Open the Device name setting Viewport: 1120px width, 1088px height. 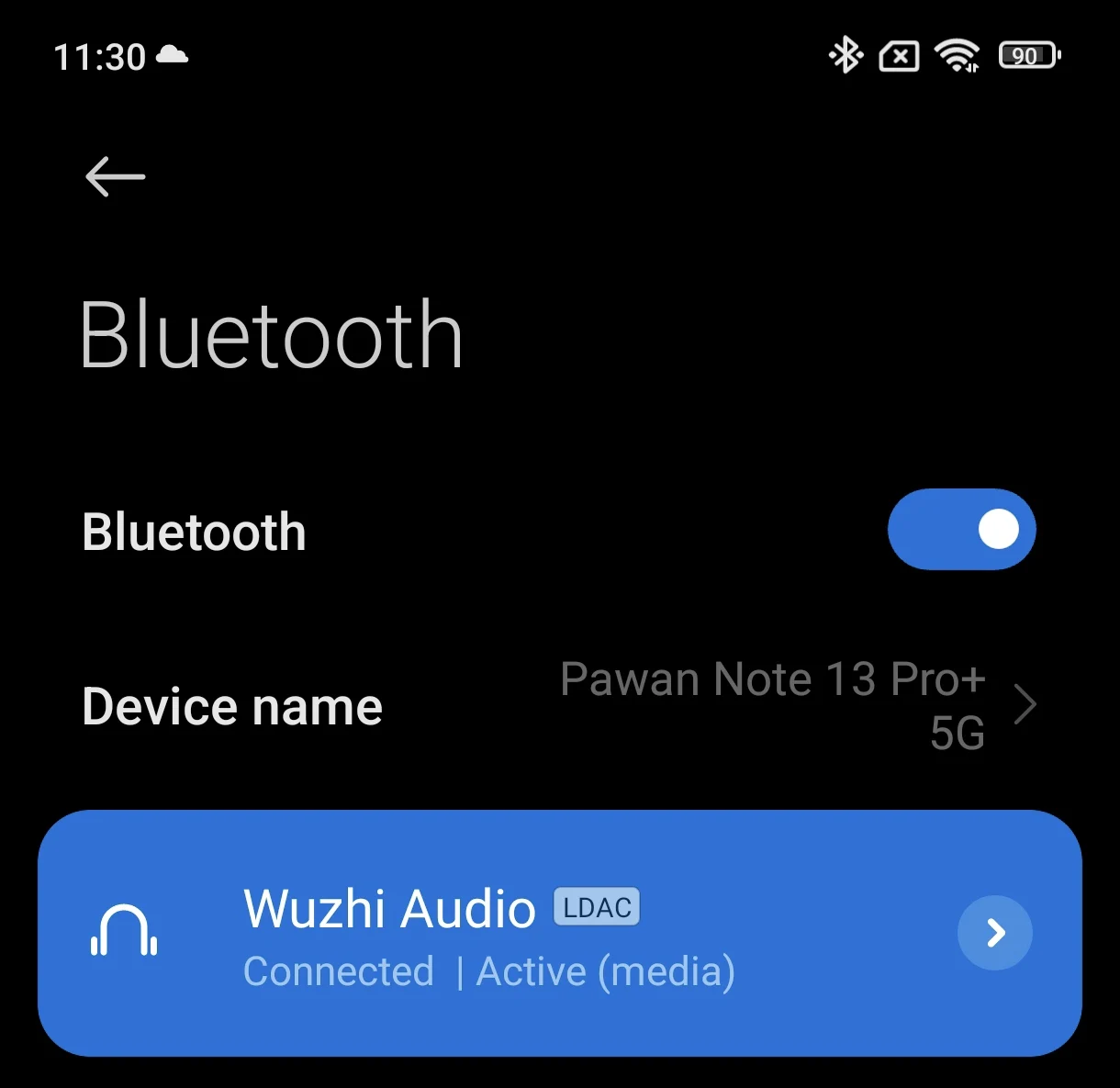pos(560,706)
